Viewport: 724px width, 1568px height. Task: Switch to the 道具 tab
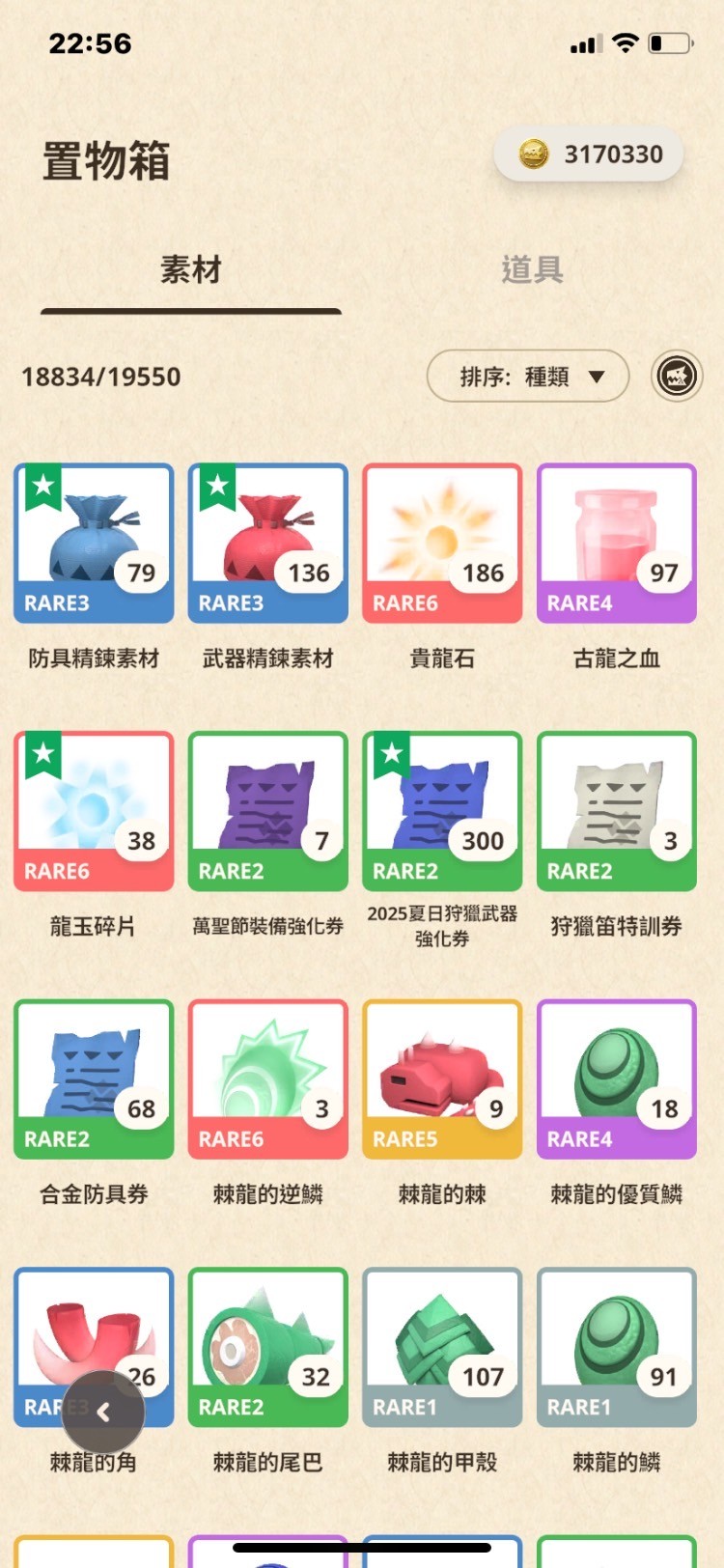530,270
